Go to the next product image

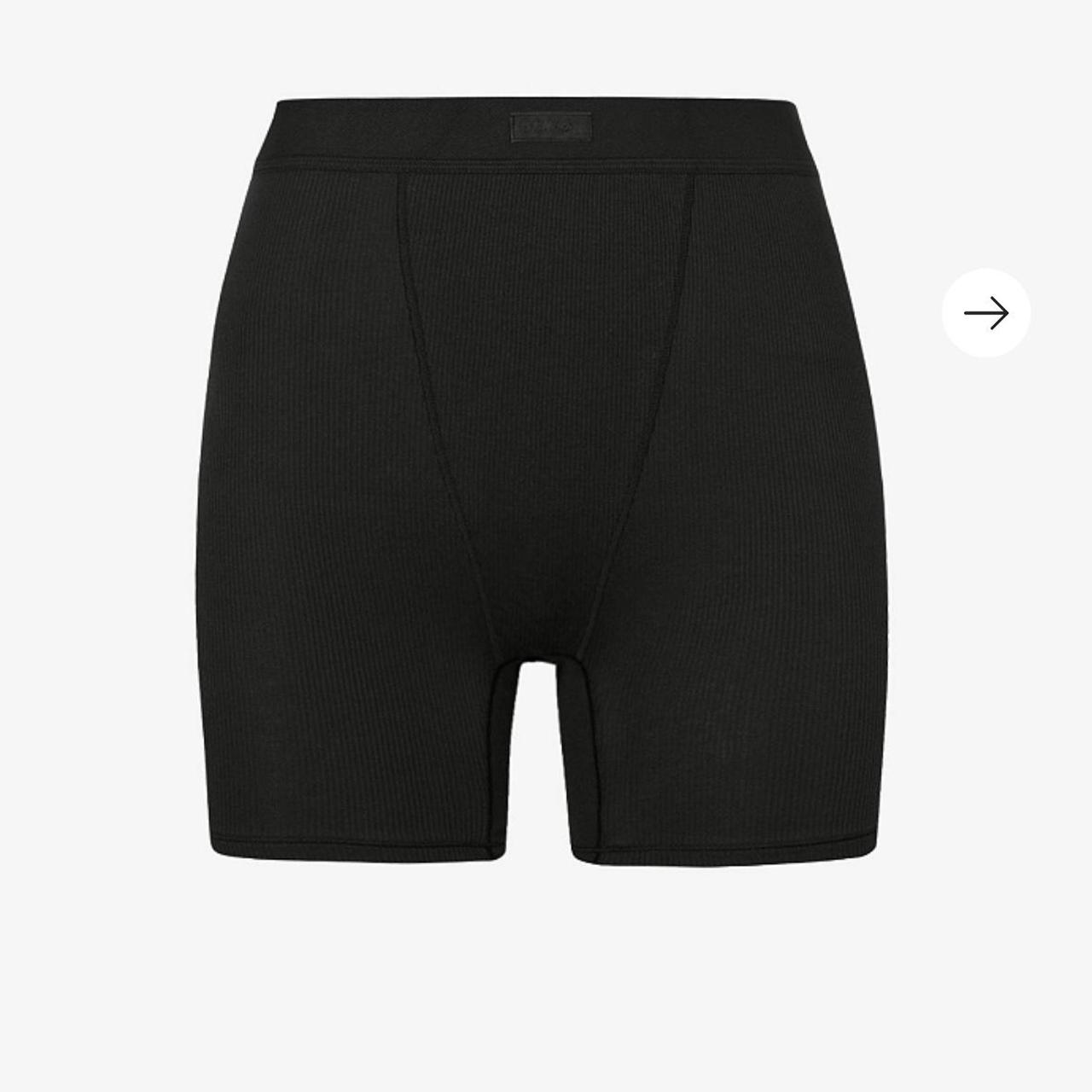[985, 313]
